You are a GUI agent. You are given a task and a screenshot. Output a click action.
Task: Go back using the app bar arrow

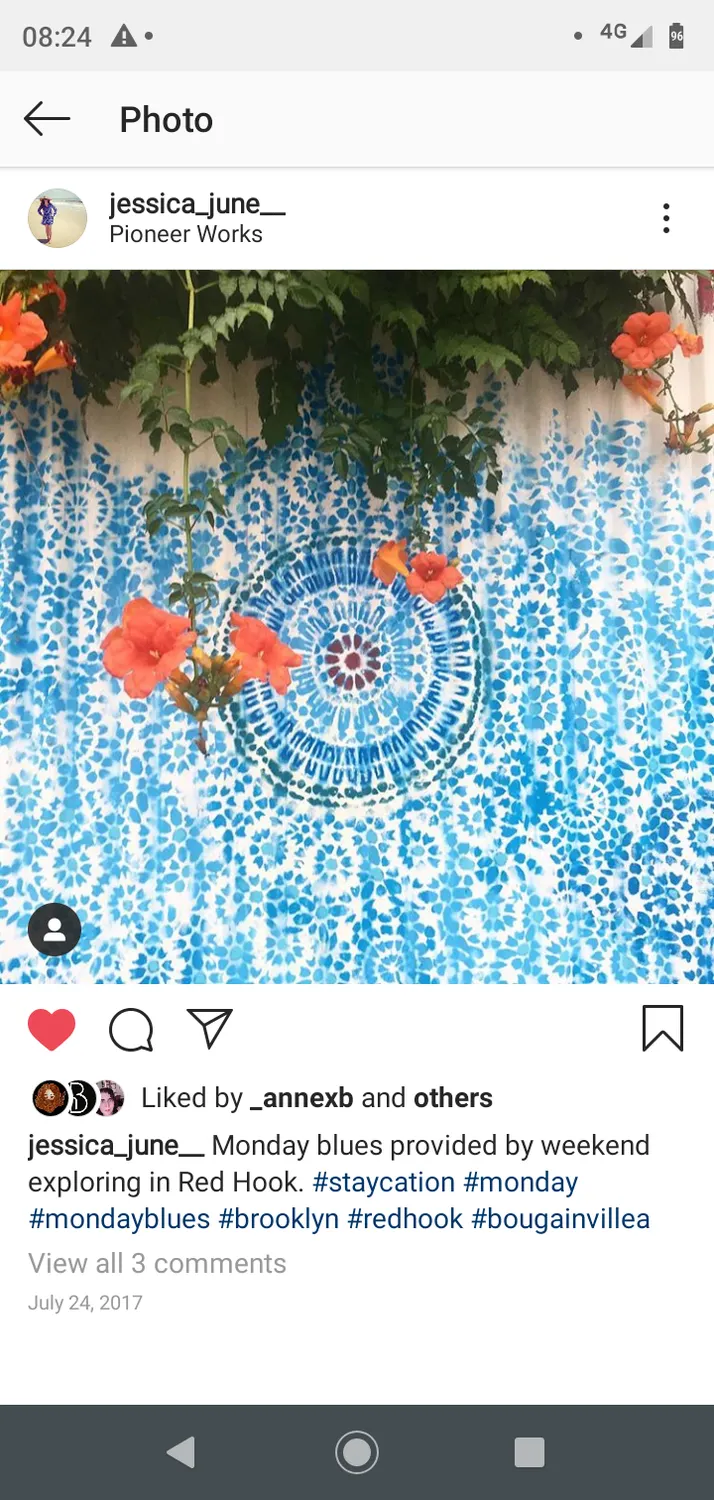[x=47, y=120]
